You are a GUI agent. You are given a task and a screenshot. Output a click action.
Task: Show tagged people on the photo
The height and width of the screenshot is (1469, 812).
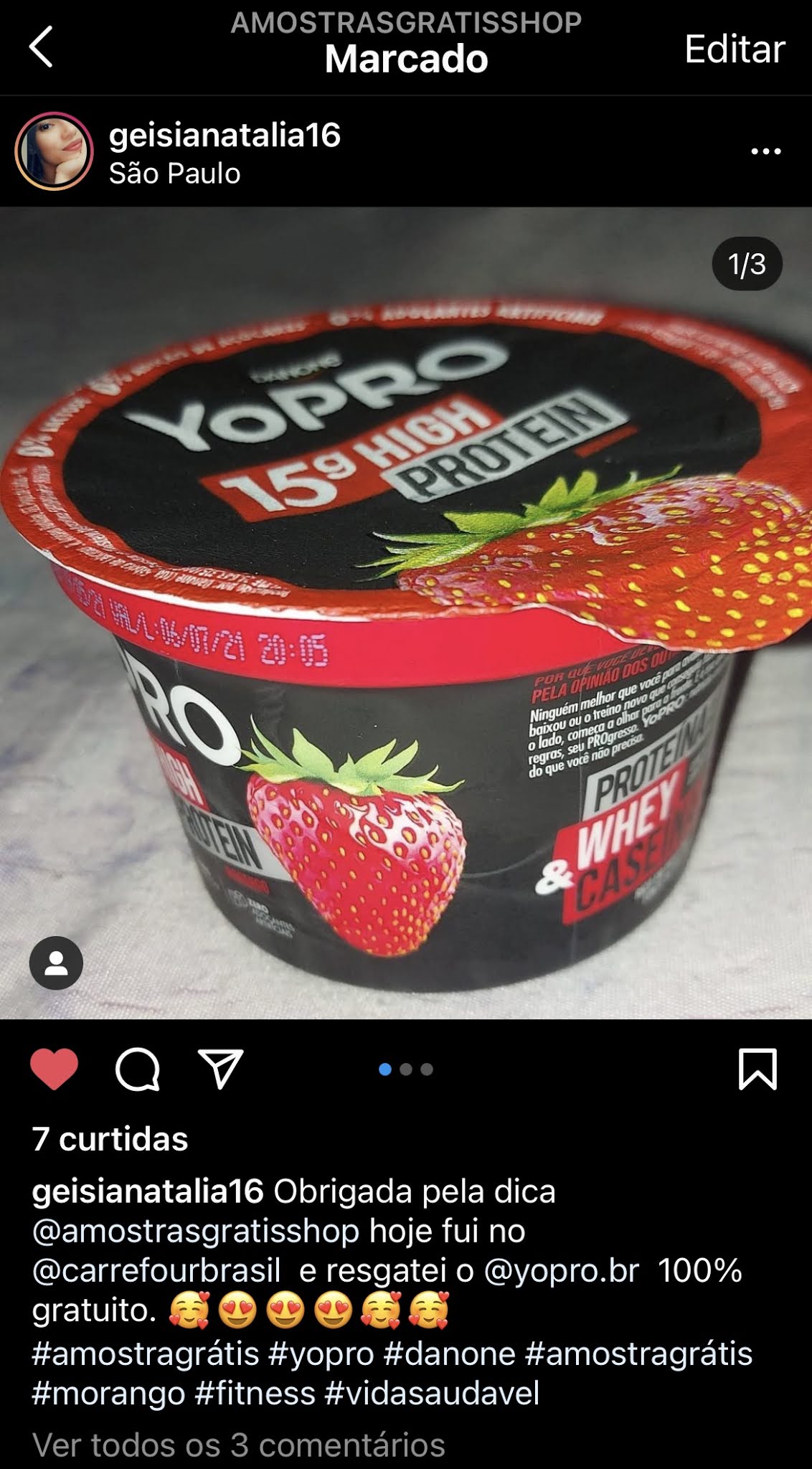[56, 963]
